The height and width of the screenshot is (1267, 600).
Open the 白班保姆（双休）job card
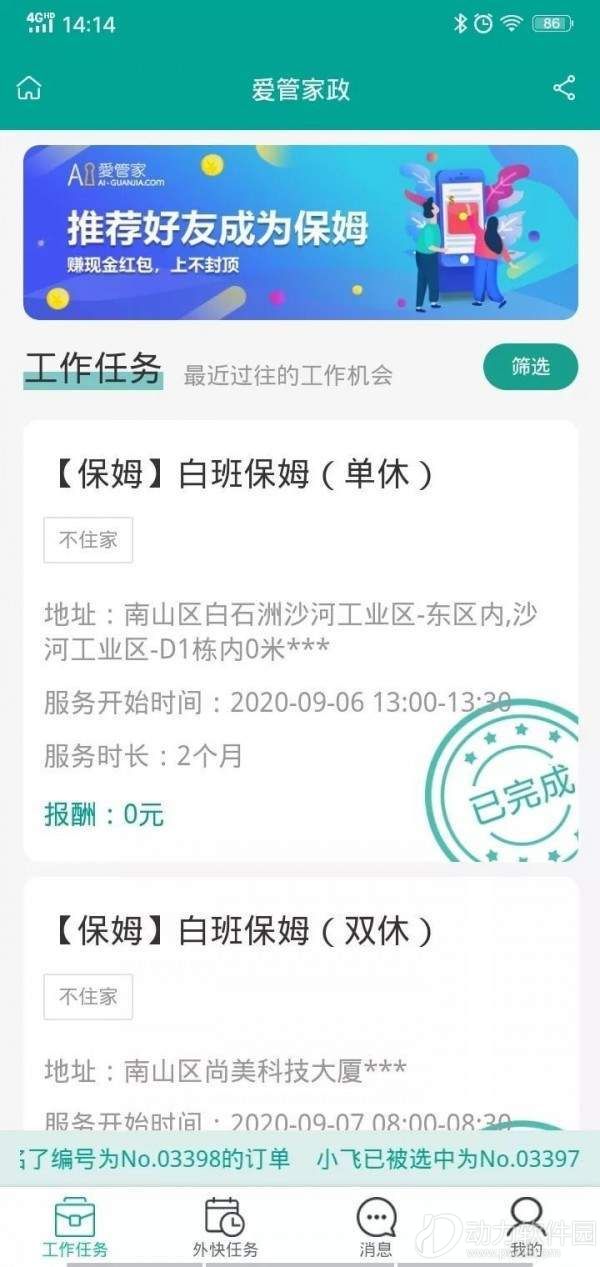[x=300, y=1000]
